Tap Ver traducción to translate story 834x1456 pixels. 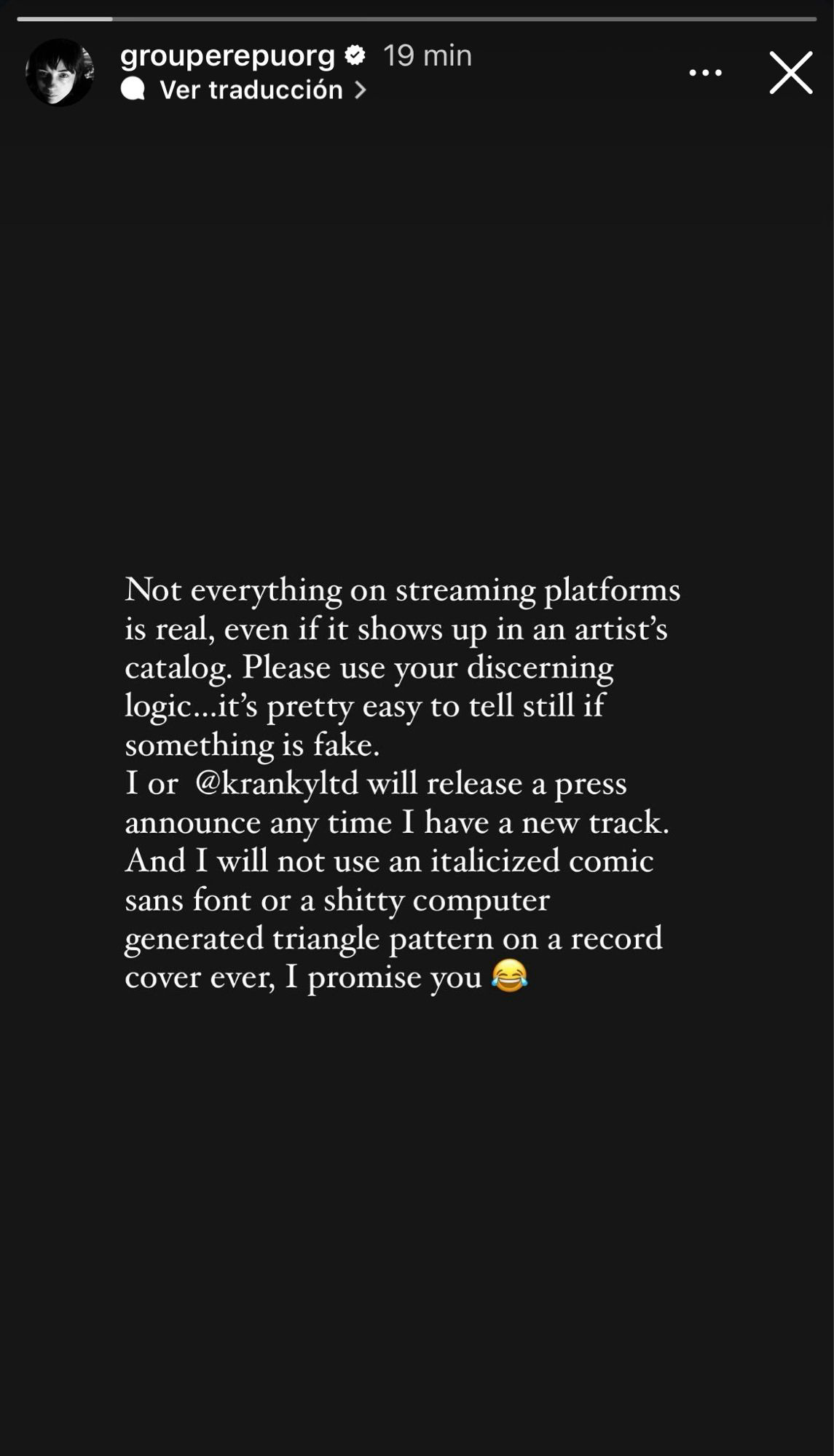pos(244,90)
